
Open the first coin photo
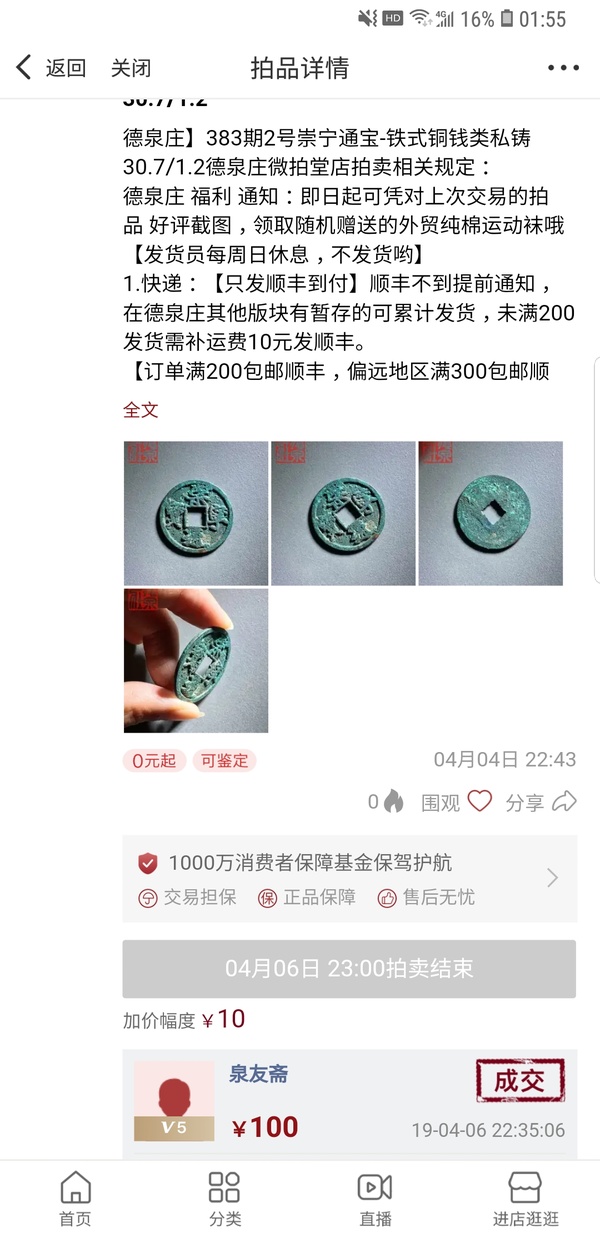coord(196,513)
